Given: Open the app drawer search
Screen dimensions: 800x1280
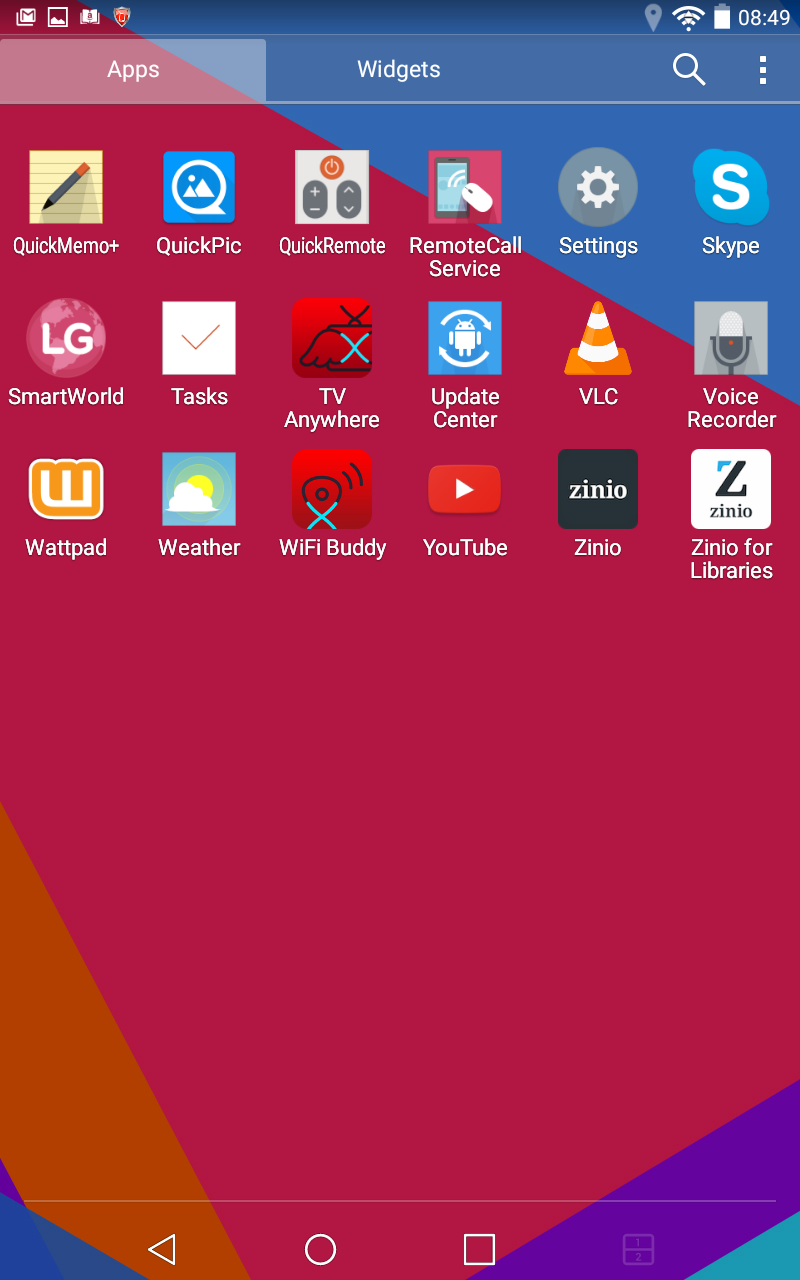Looking at the screenshot, I should pos(688,70).
